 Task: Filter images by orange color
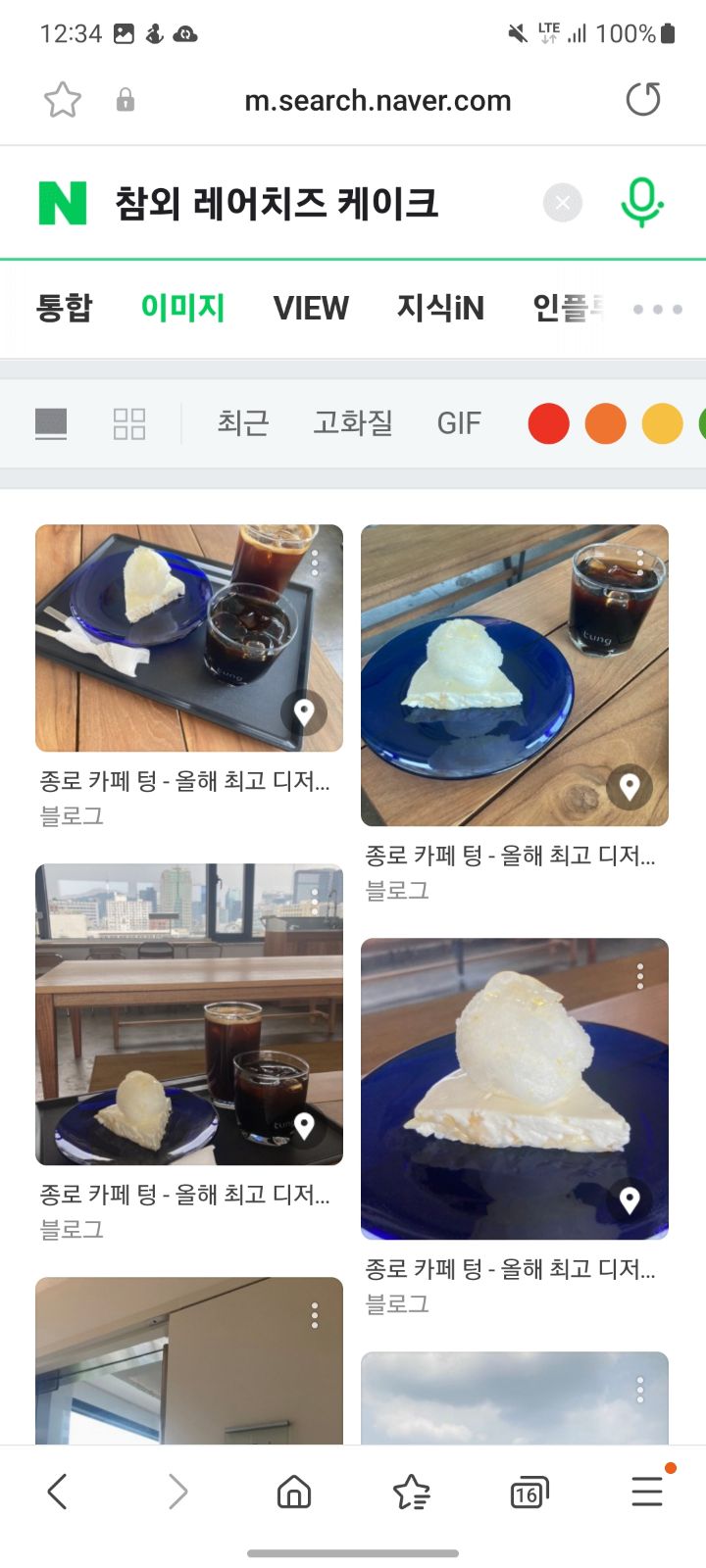click(x=605, y=423)
